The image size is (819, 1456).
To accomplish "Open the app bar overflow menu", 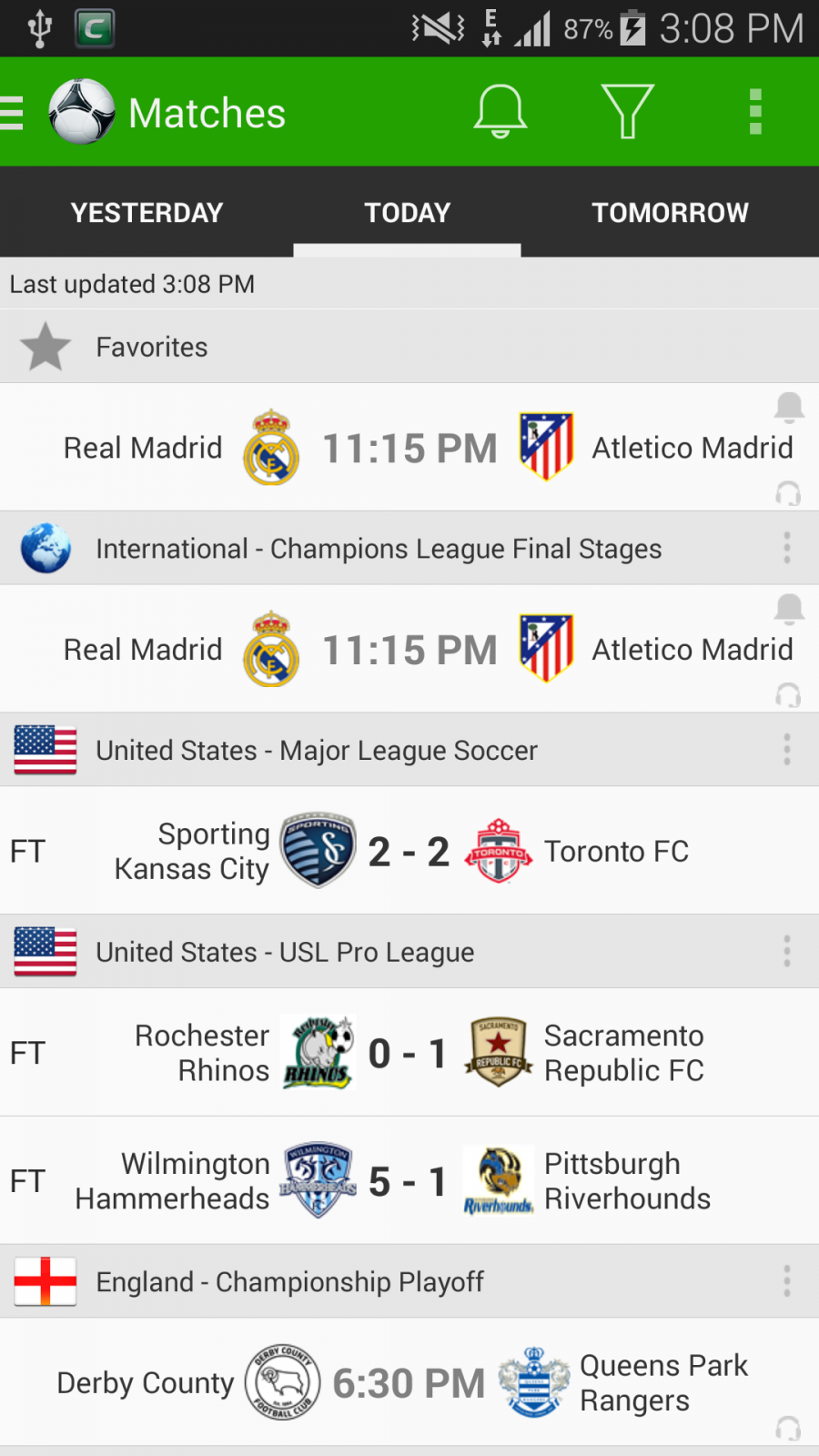I will [x=754, y=112].
